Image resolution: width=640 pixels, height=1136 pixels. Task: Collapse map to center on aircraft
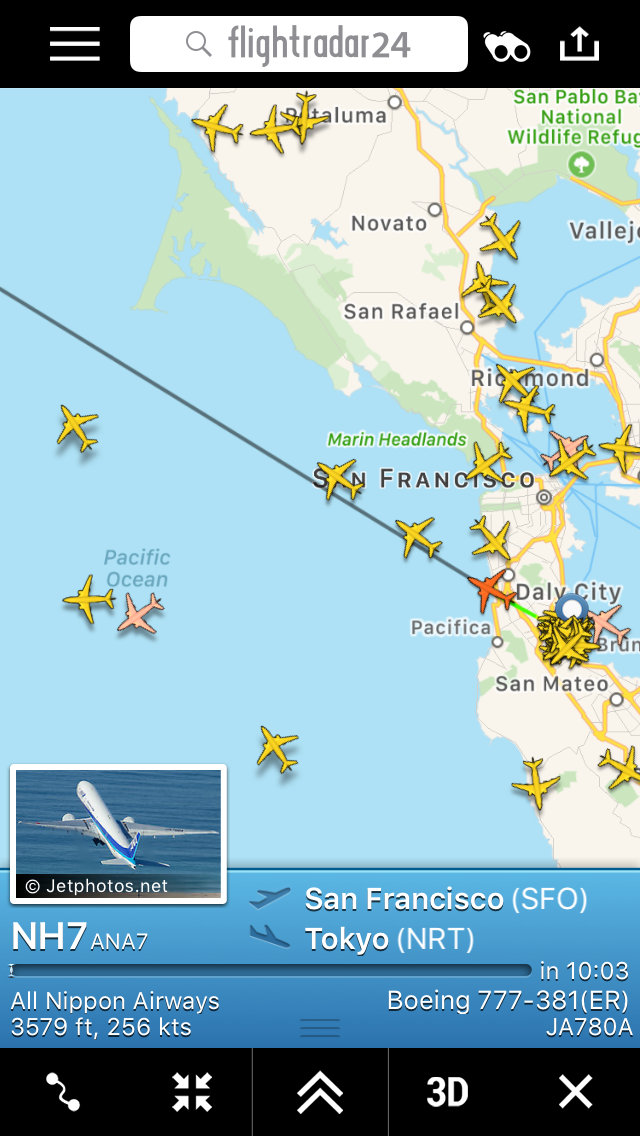[x=191, y=1092]
